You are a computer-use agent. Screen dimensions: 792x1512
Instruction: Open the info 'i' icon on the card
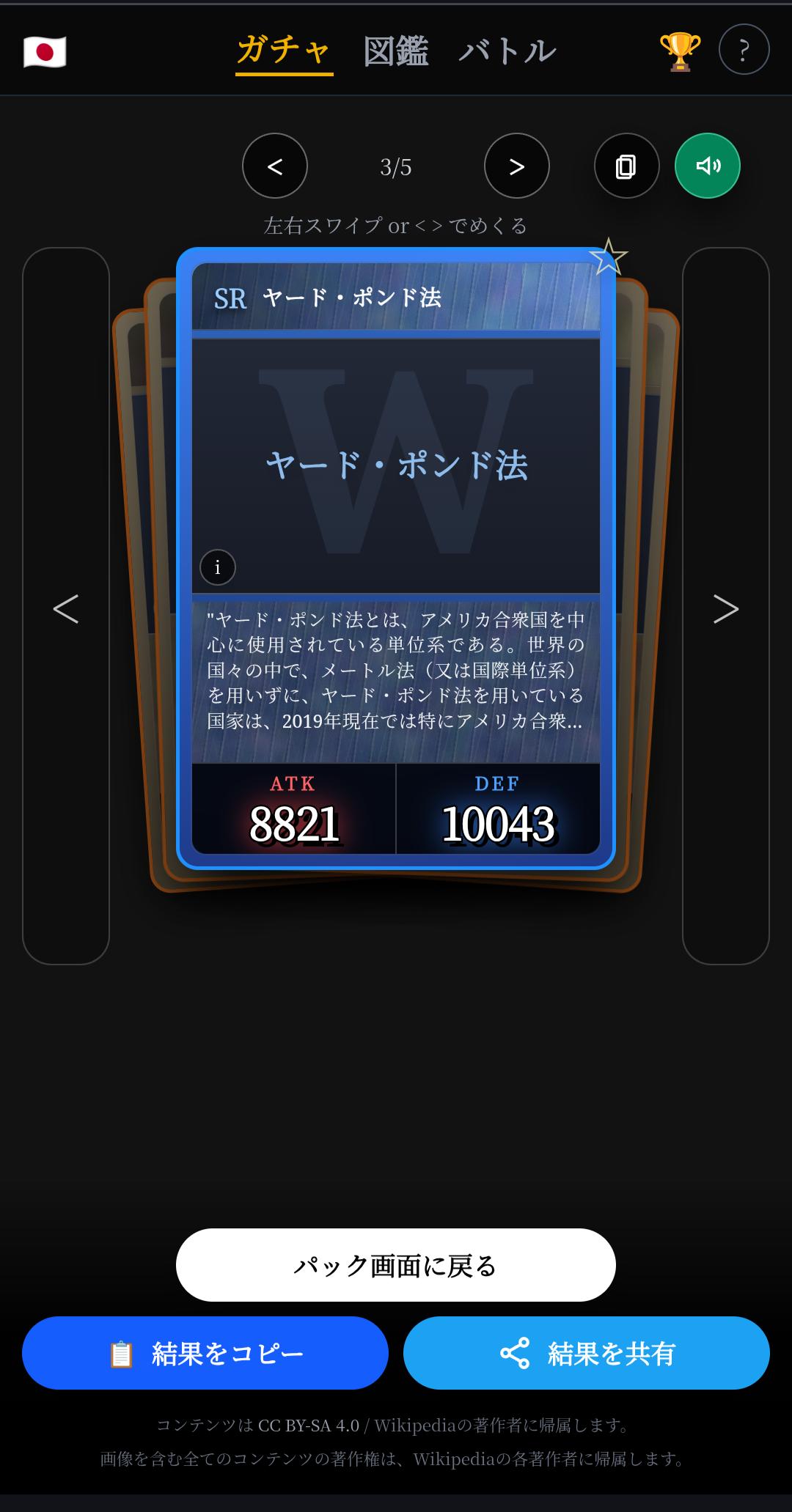pos(218,567)
